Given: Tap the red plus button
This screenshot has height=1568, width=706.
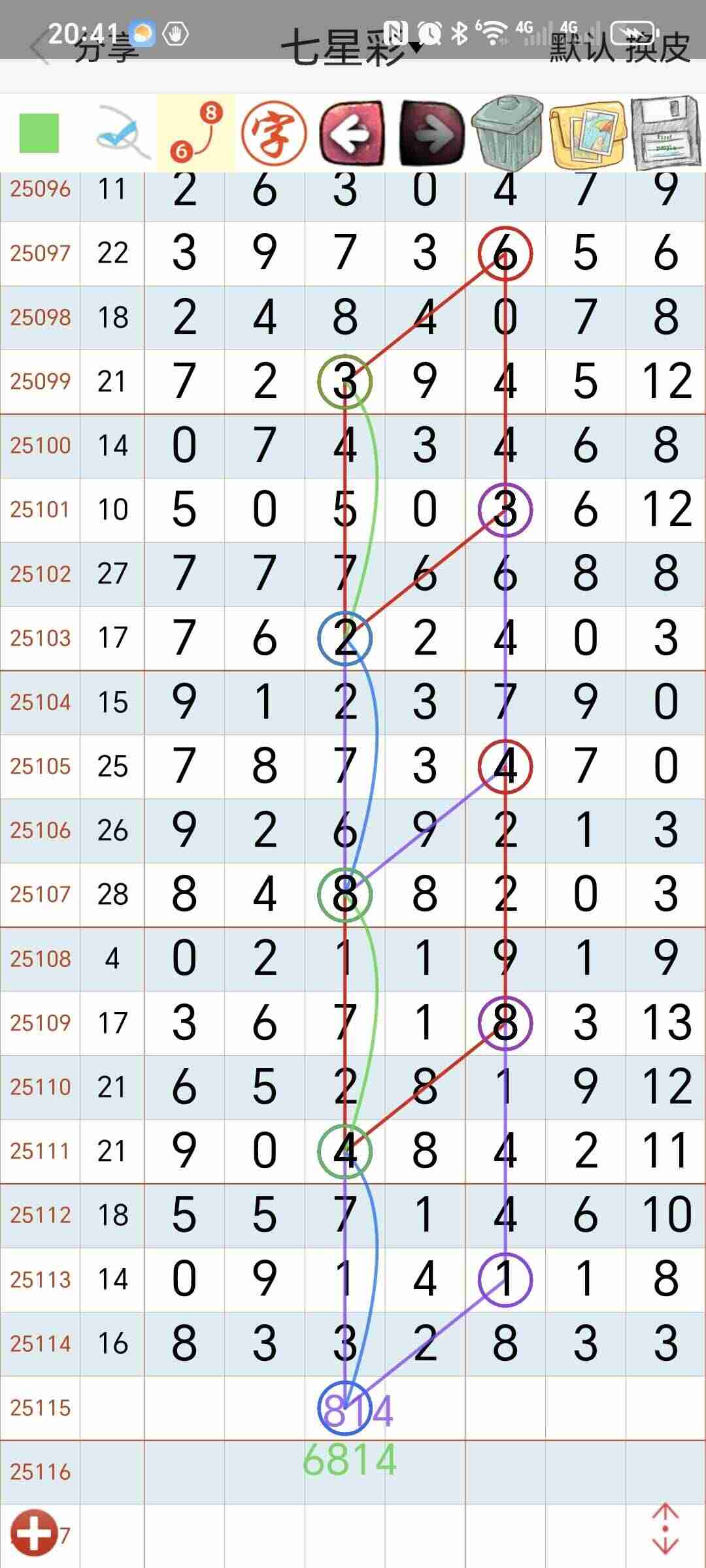Looking at the screenshot, I should (34, 1533).
